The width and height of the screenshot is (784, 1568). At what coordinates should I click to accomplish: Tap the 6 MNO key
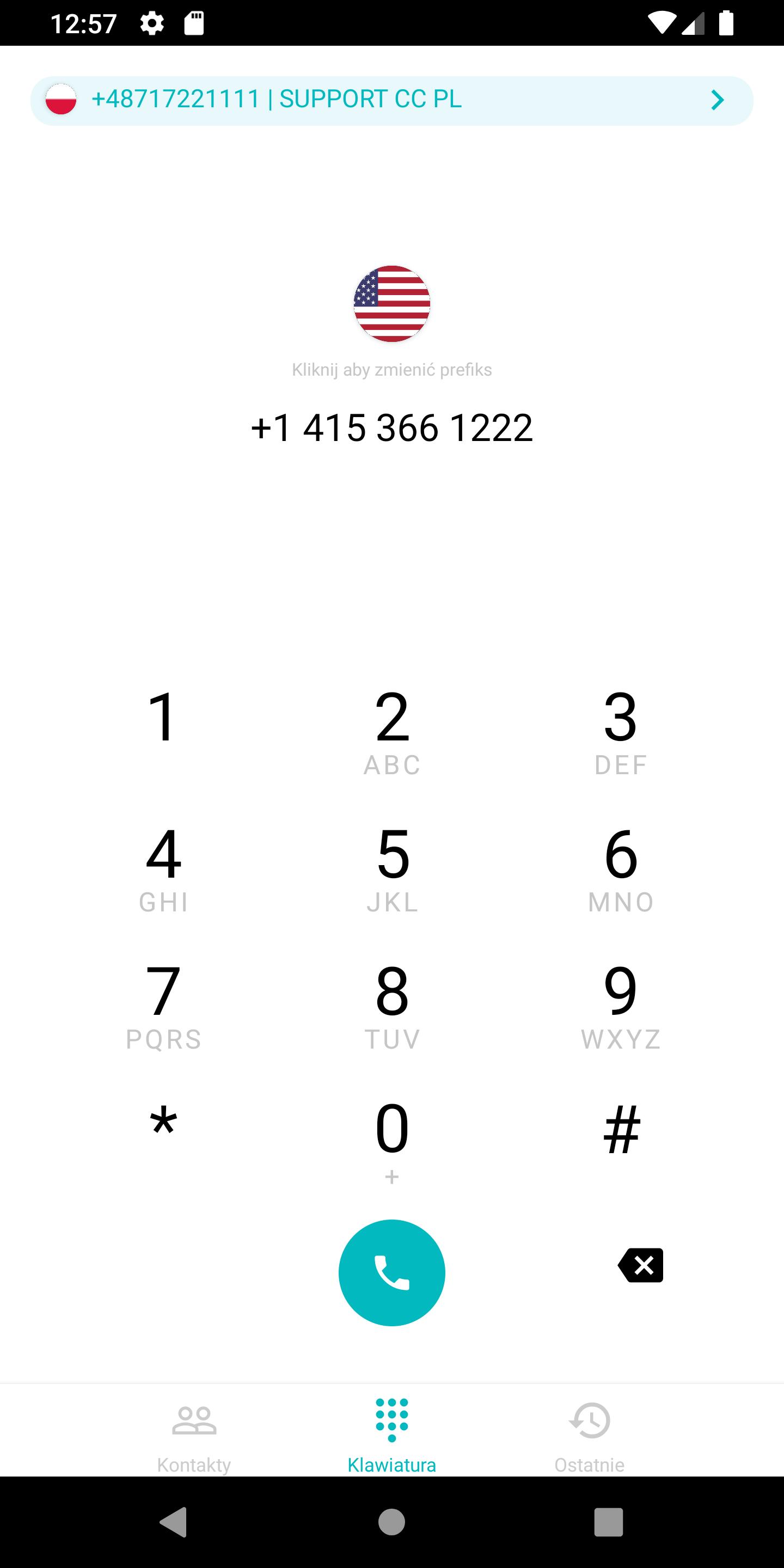click(620, 867)
